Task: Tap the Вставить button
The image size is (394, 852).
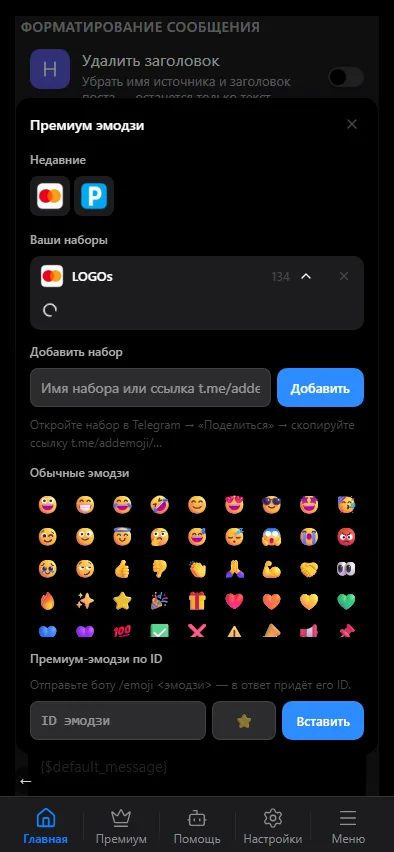Action: [323, 721]
